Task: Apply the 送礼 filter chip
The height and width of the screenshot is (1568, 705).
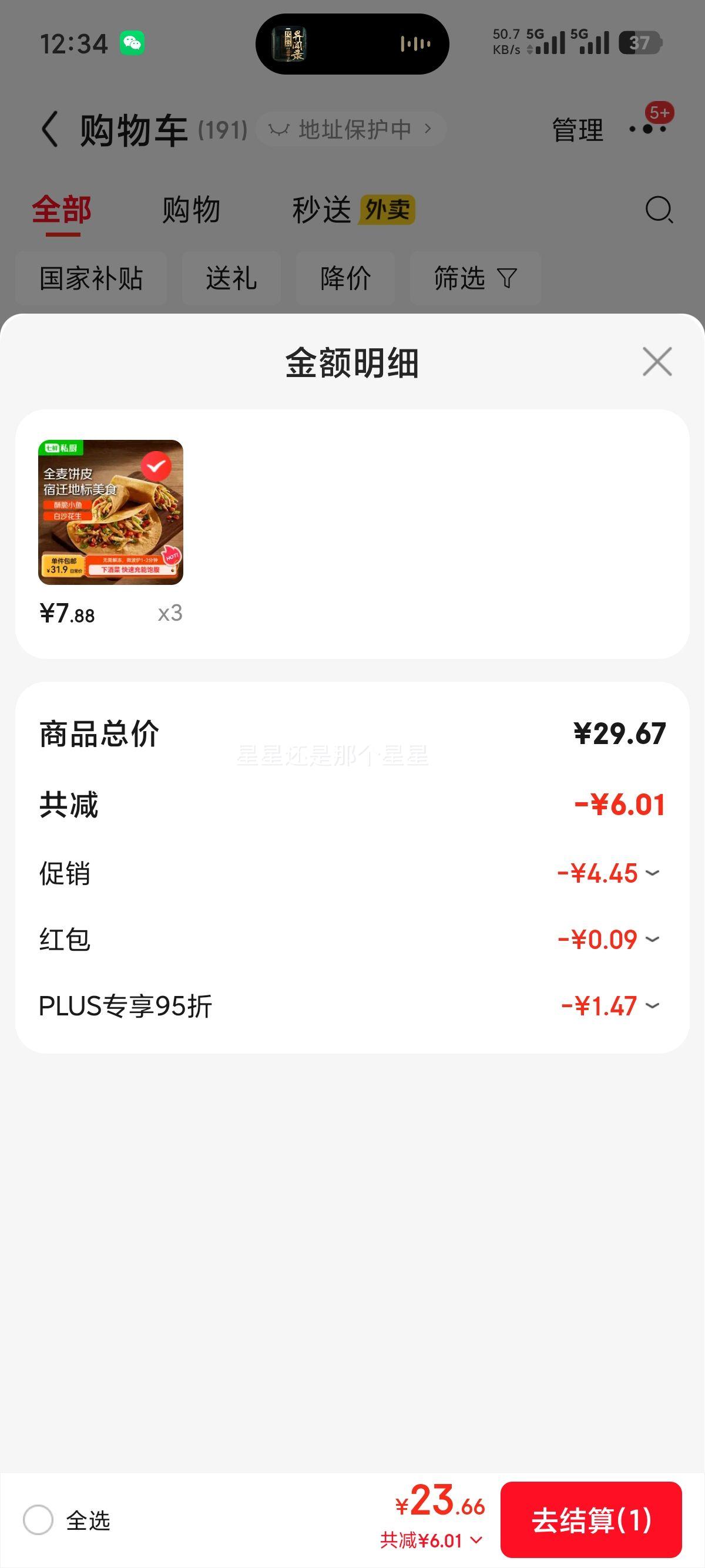Action: coord(231,278)
